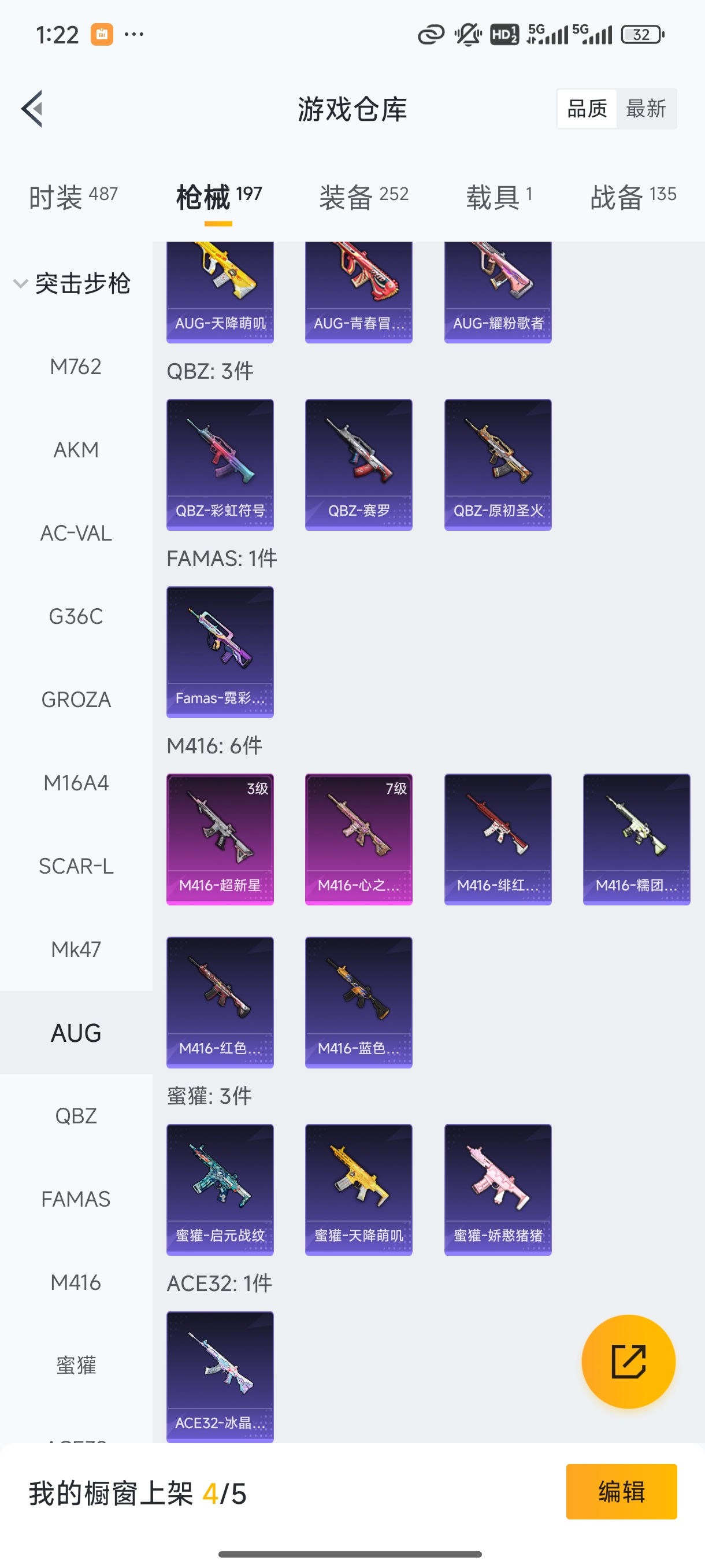Open the QBZ-彩虹符号 skin

point(220,464)
